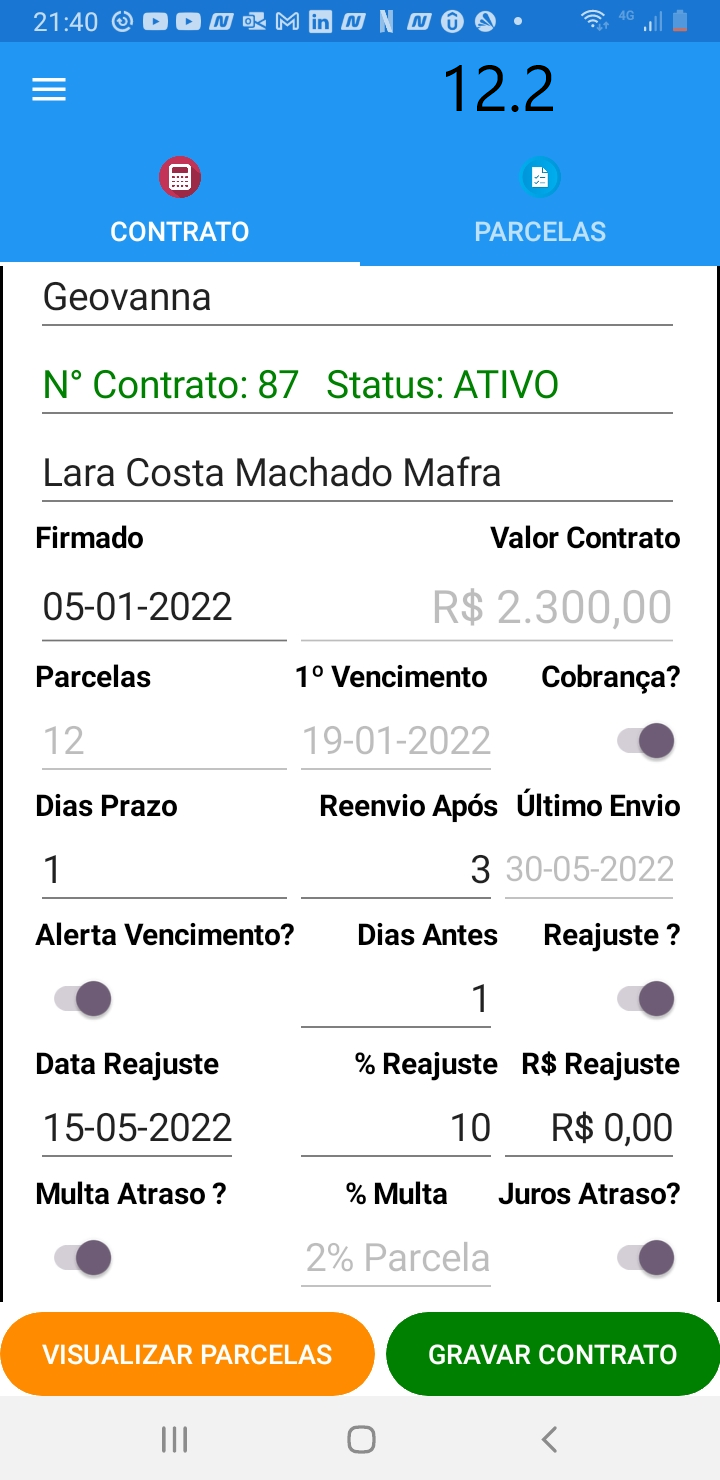This screenshot has width=720, height=1480.
Task: Tap Visualizar Parcelas button
Action: 187,1354
